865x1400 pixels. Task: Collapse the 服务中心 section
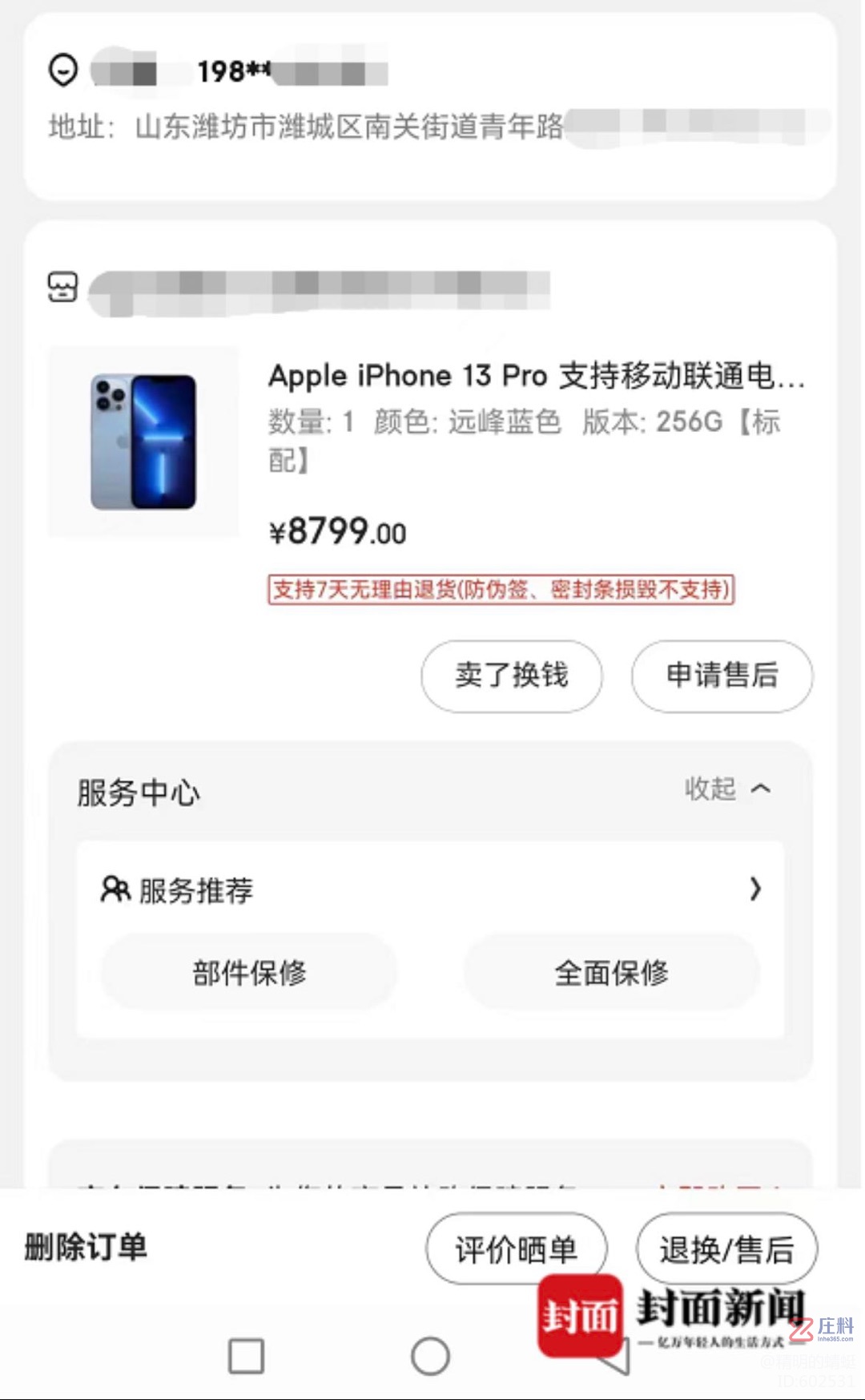click(x=727, y=789)
